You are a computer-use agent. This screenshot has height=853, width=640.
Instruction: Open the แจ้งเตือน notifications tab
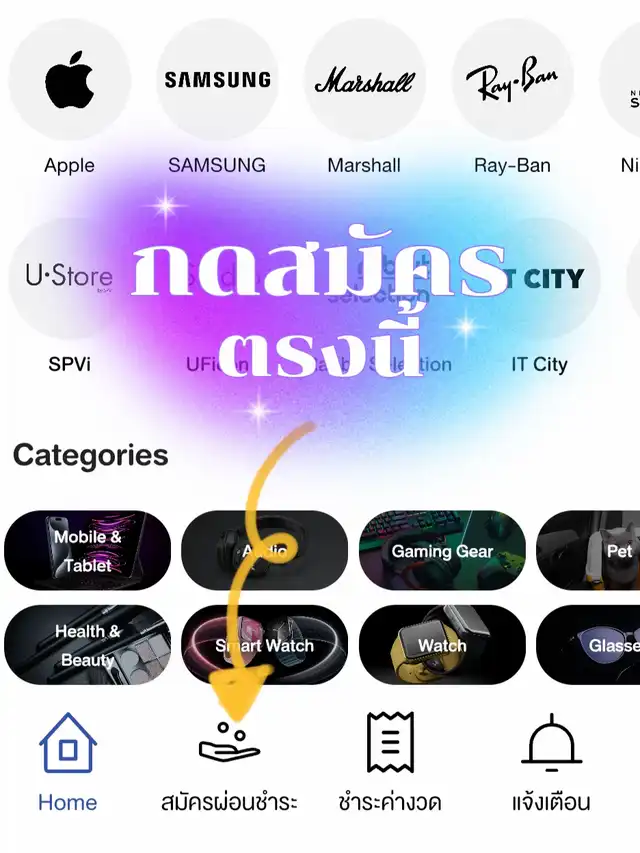[551, 763]
